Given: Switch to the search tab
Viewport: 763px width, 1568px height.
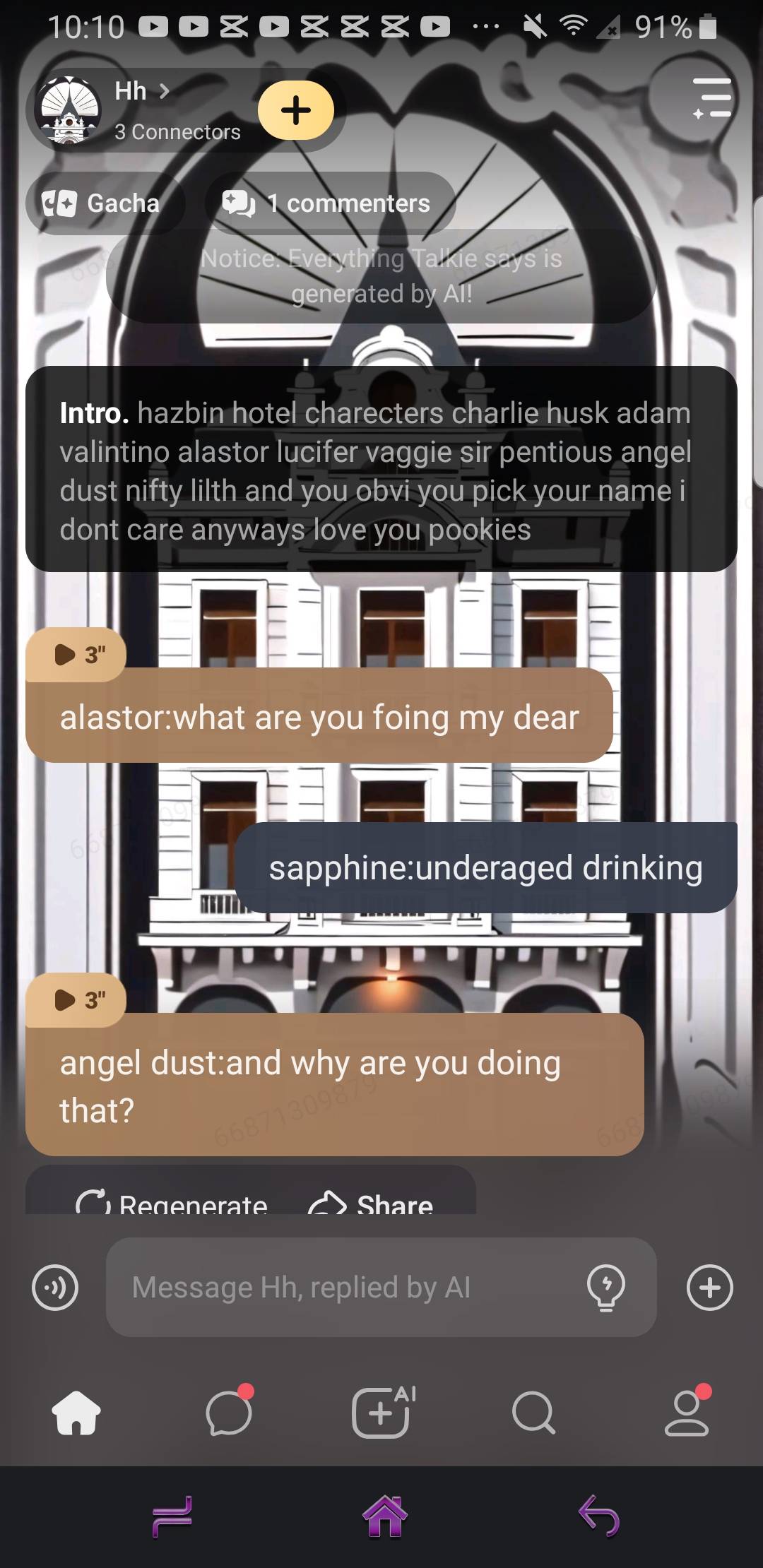Looking at the screenshot, I should [x=533, y=1413].
